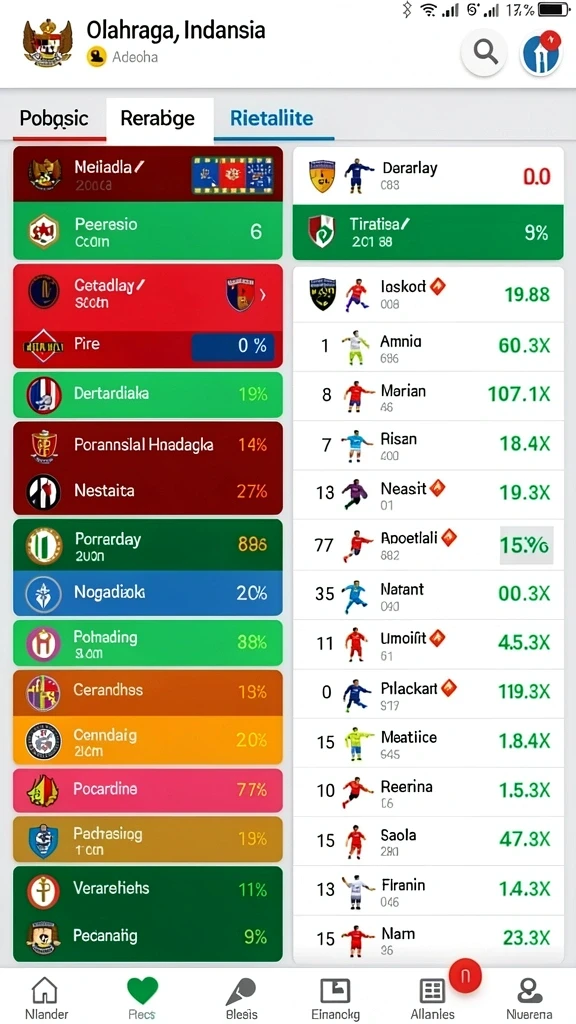The height and width of the screenshot is (1024, 576).
Task: Expand the Cetadlay row chevron
Action: point(263,295)
